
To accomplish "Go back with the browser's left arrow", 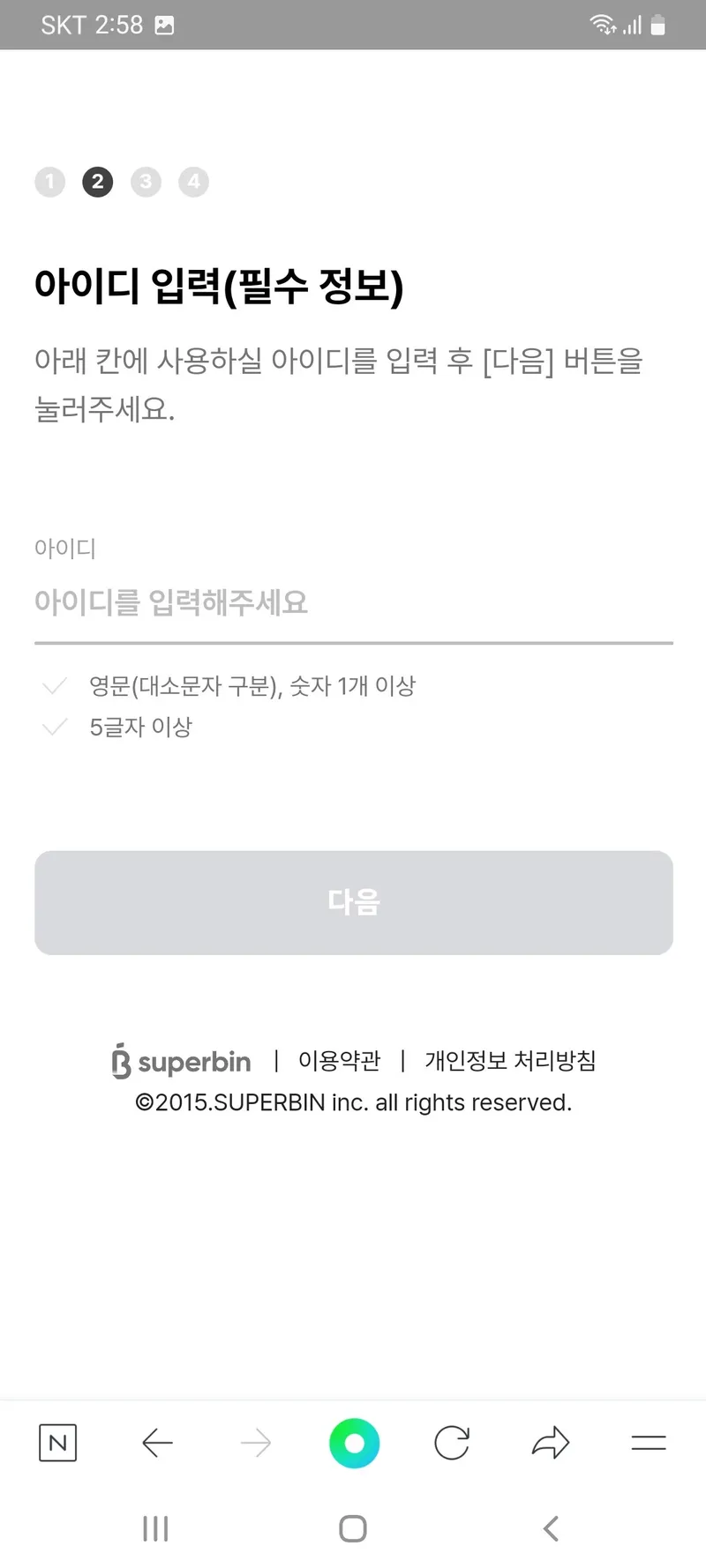I will 157,1443.
